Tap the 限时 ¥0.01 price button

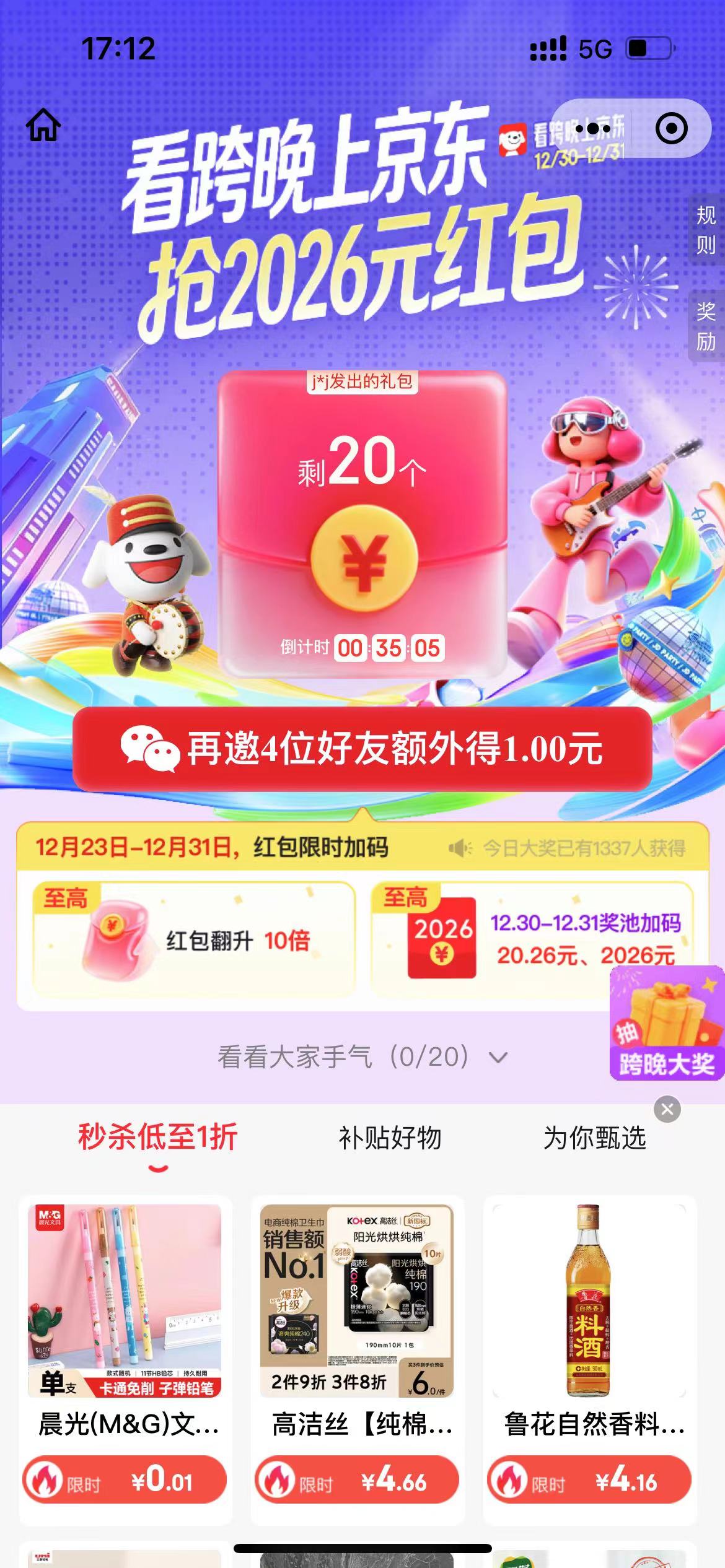pos(125,1480)
